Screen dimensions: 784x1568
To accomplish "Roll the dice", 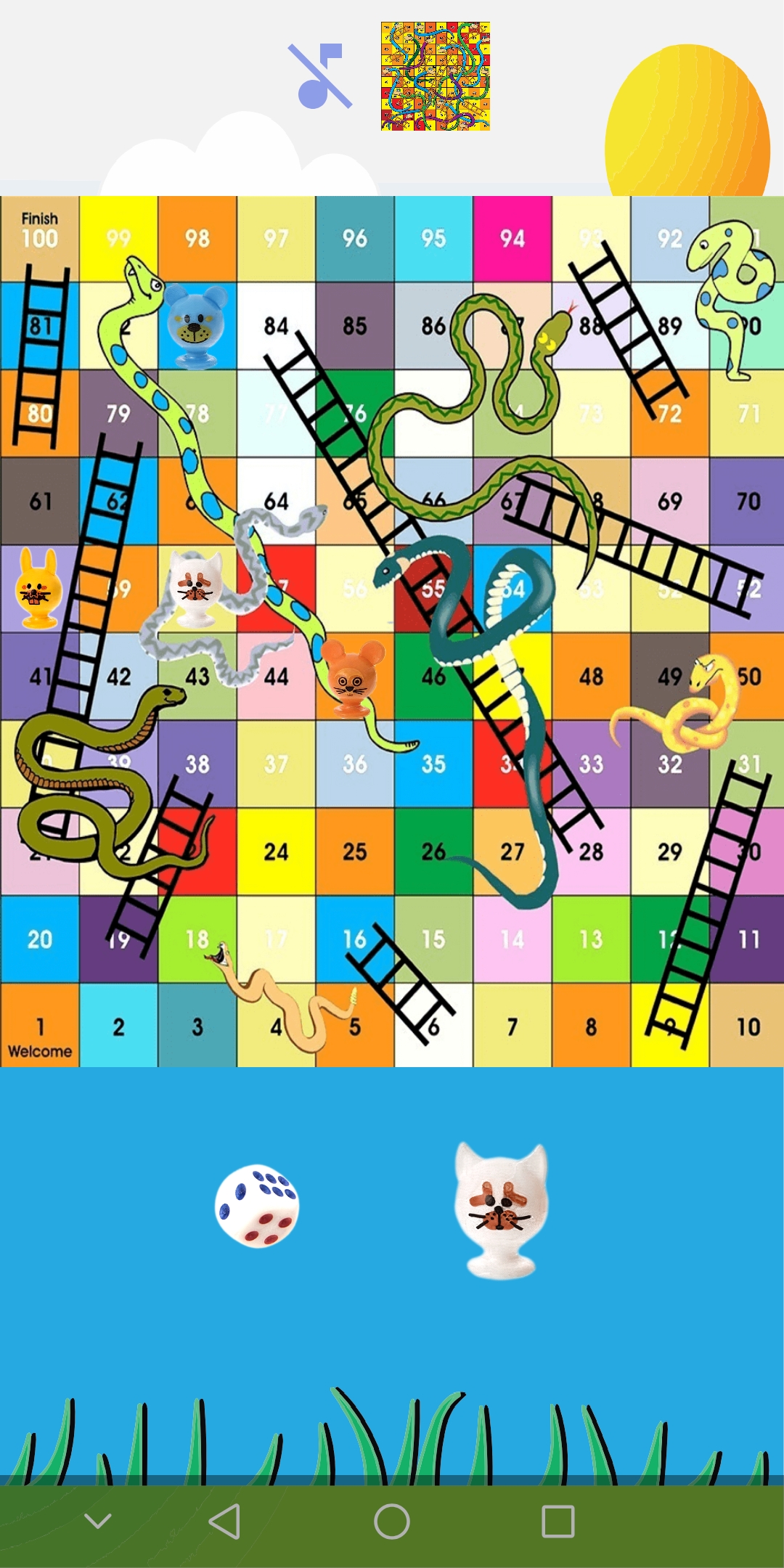I will [x=257, y=1206].
